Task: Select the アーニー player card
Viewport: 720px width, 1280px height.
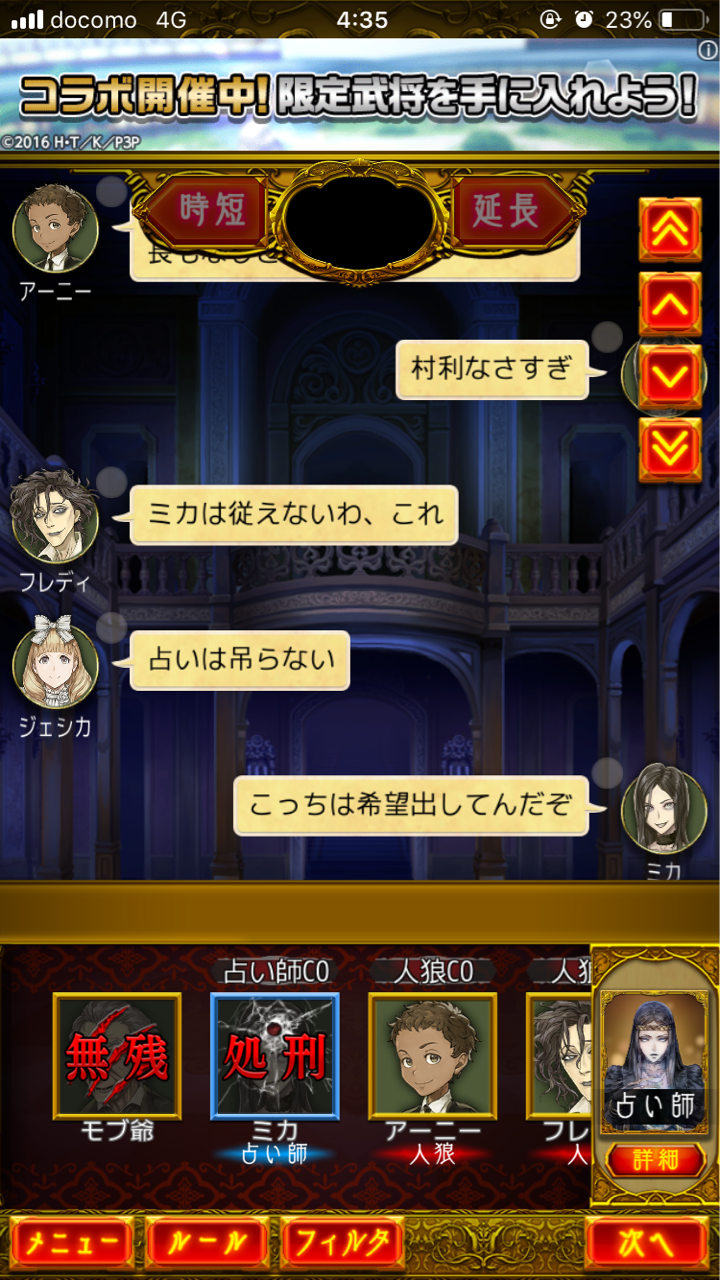Action: click(x=433, y=1056)
